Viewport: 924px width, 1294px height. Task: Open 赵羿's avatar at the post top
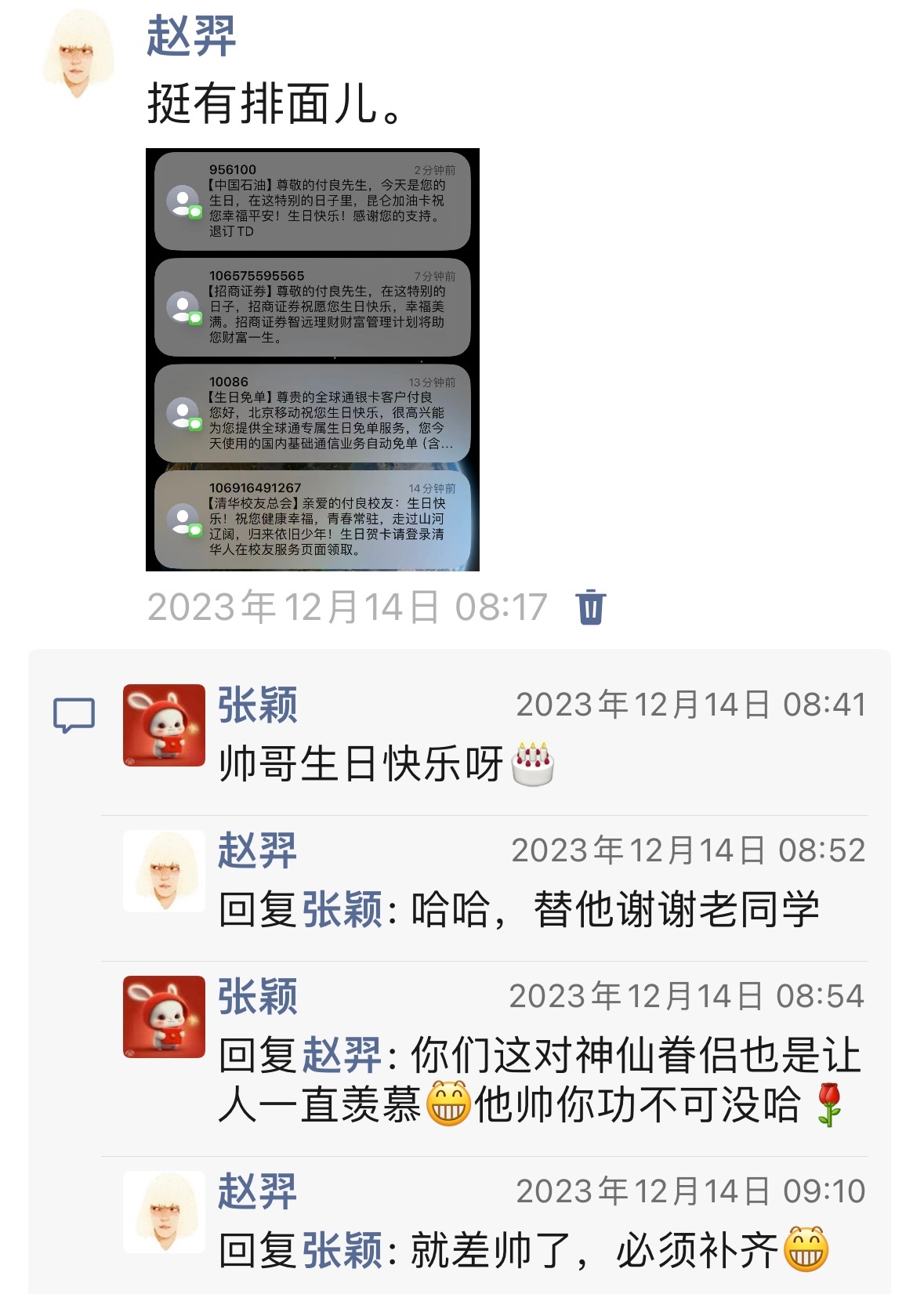pyautogui.click(x=78, y=54)
